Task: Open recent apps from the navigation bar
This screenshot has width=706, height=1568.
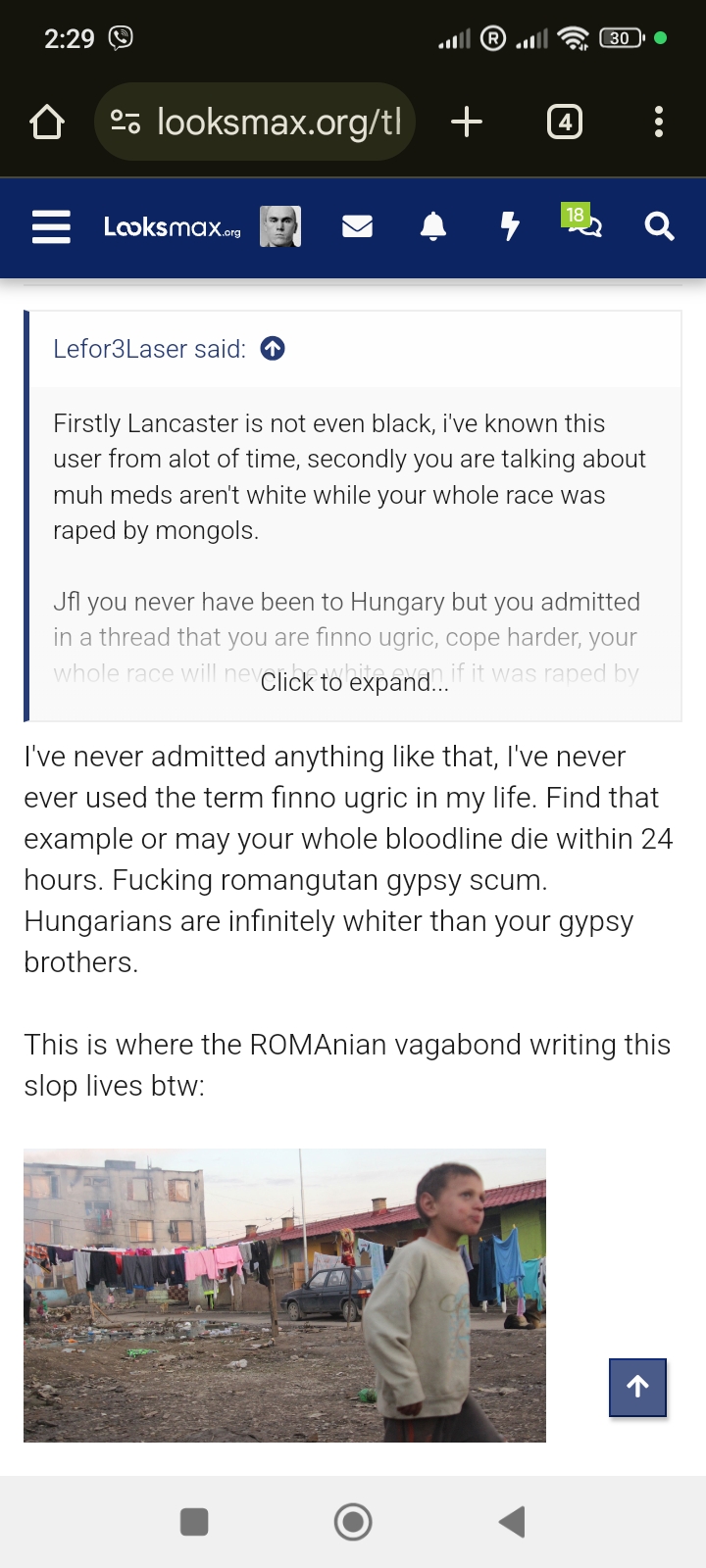Action: click(194, 1522)
